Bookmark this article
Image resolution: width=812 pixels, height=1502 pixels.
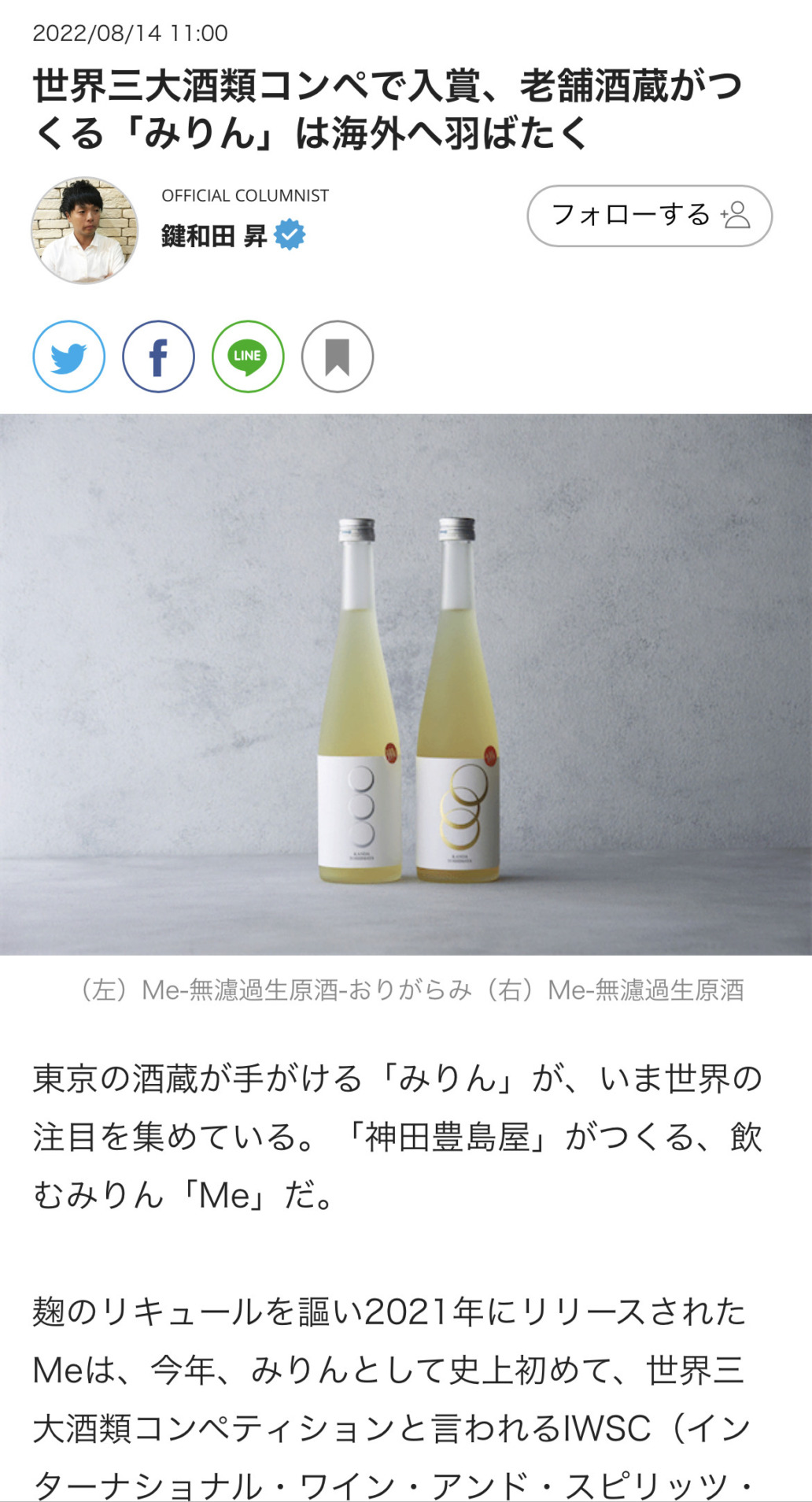point(338,357)
